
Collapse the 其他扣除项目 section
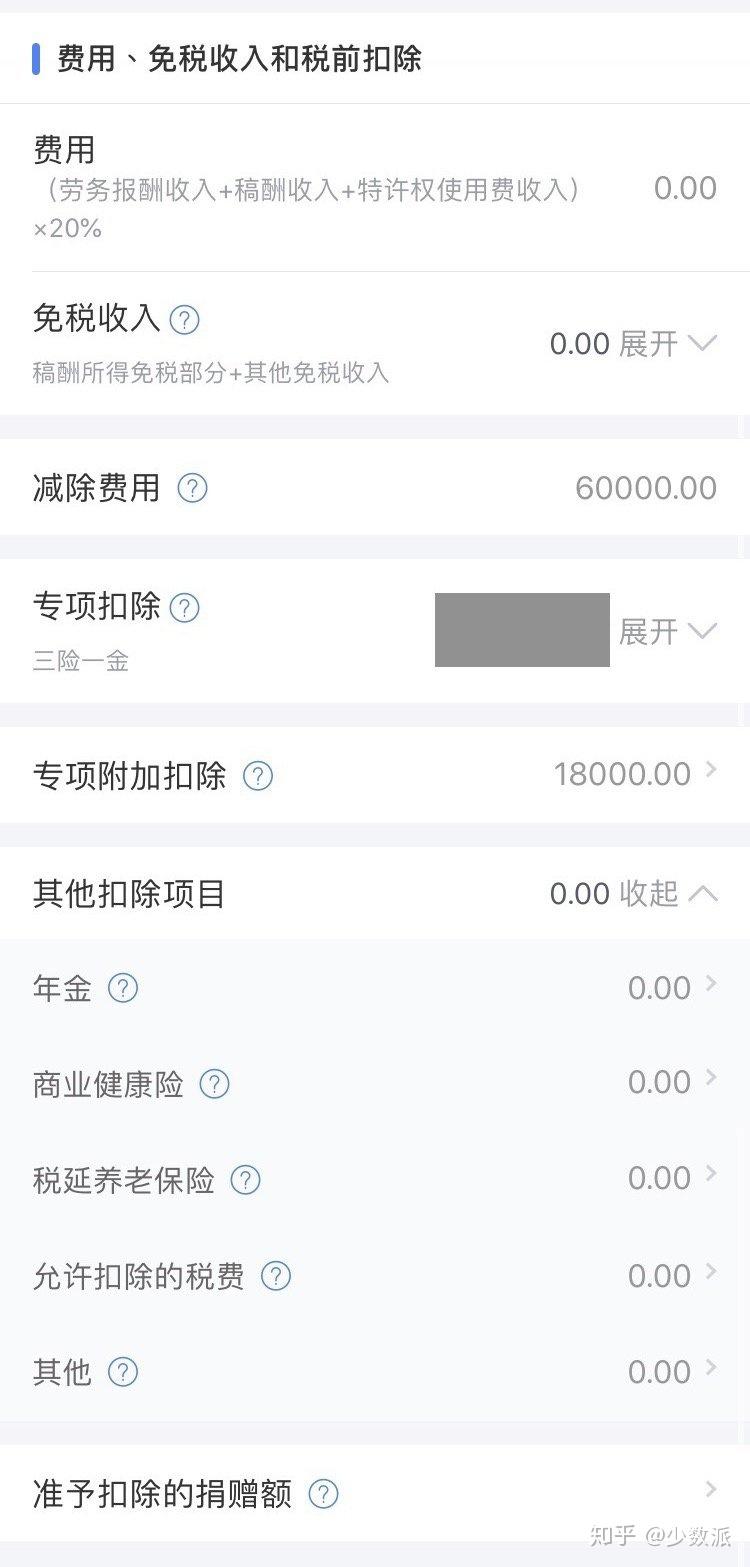click(x=667, y=893)
